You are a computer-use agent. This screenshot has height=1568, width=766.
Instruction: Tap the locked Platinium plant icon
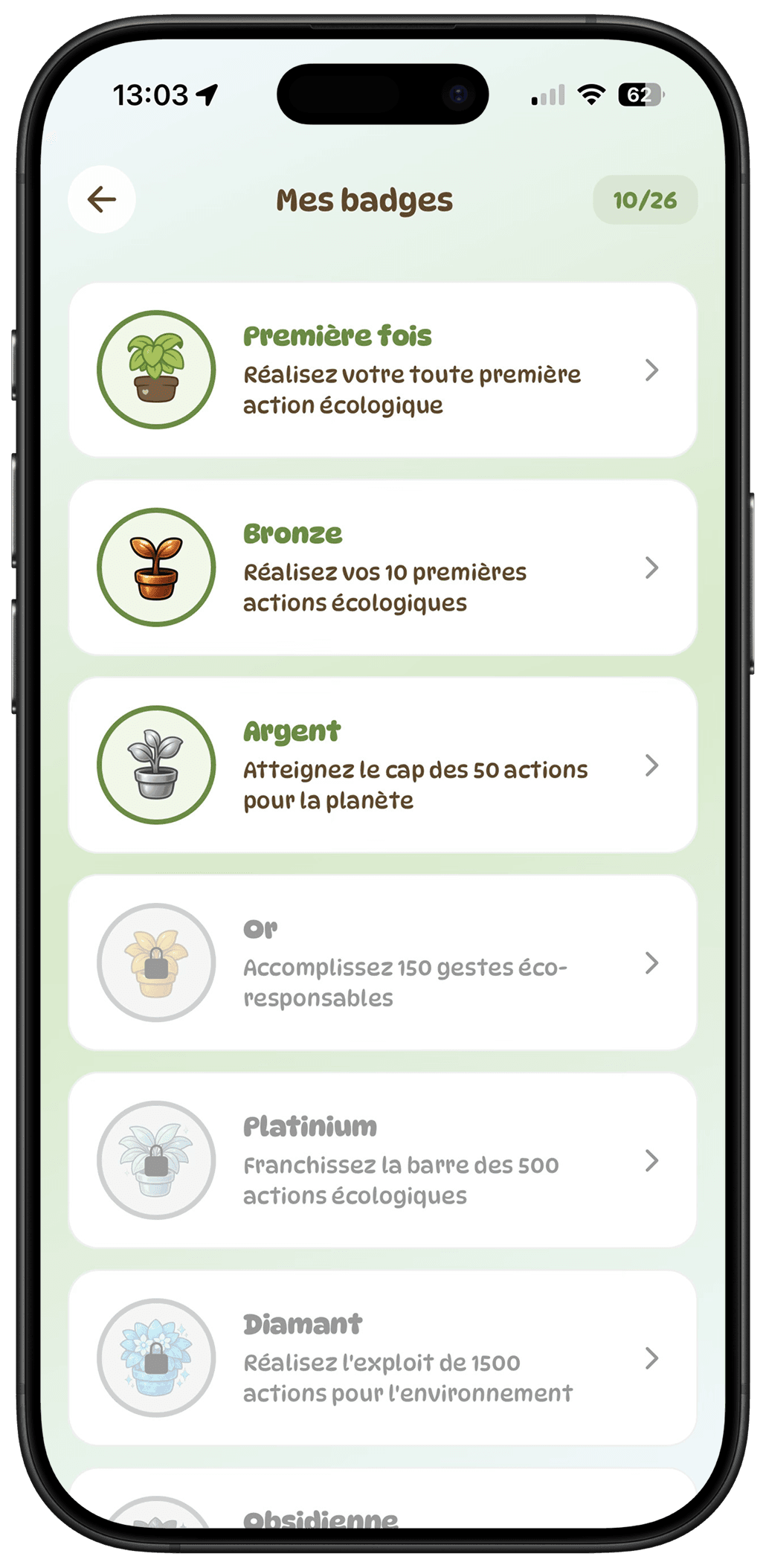pos(154,1160)
